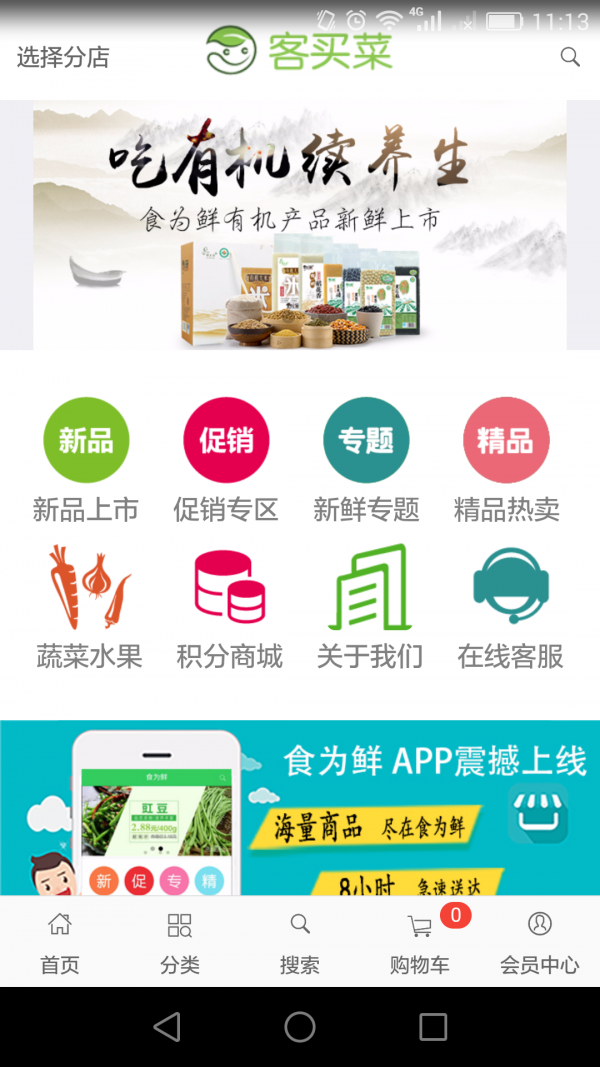
Task: Contact 在线客服 online support
Action: [510, 607]
